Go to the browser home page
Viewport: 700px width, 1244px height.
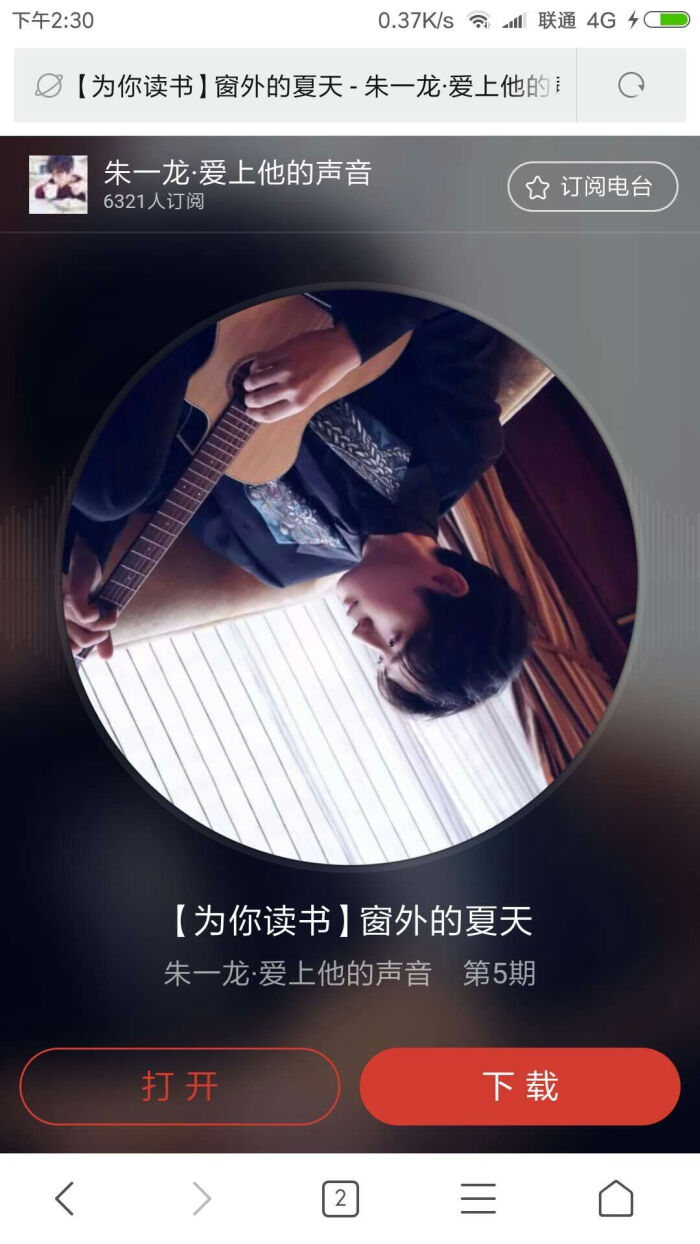(615, 1198)
